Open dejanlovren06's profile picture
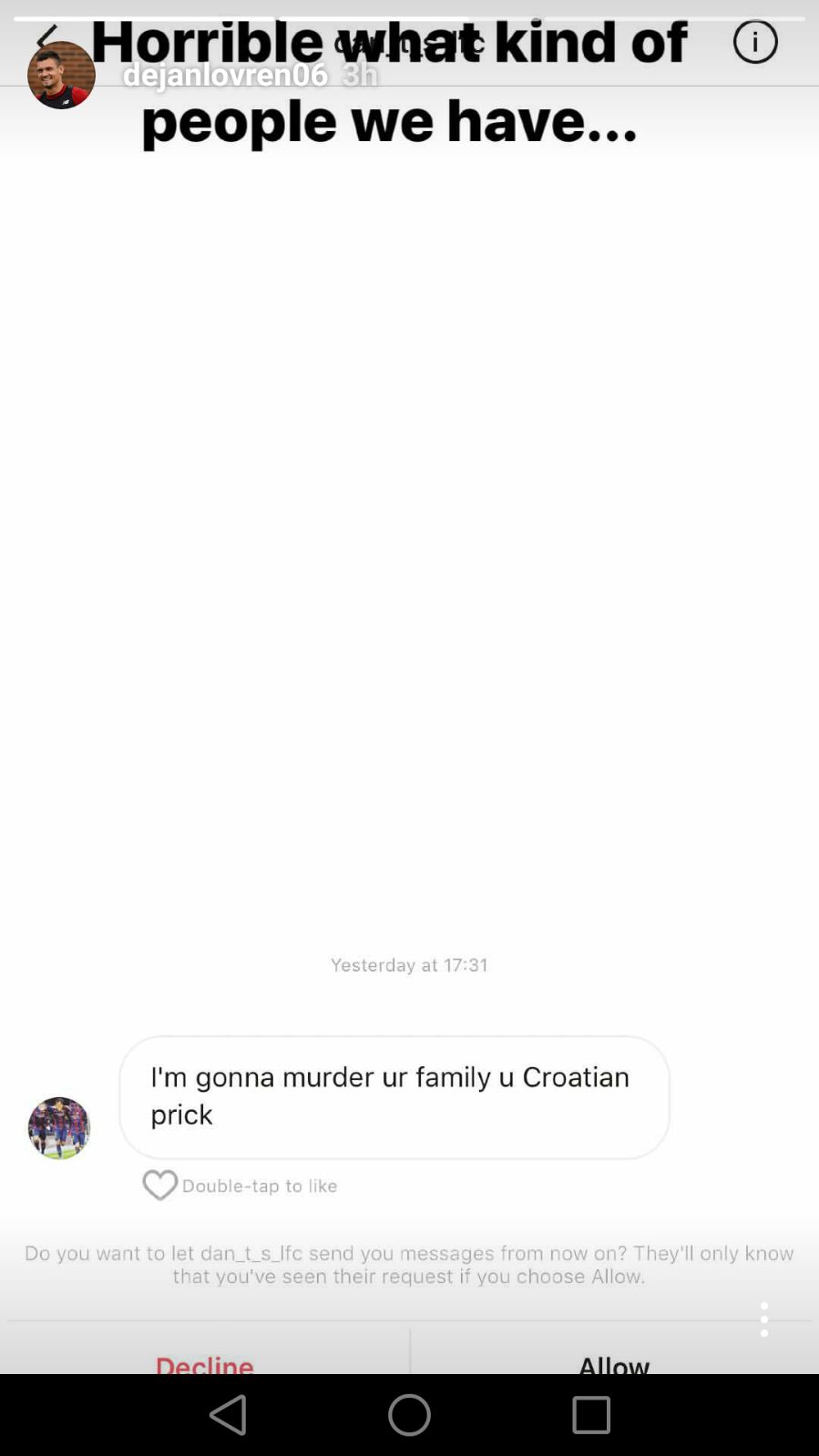Viewport: 819px width, 1456px height. (61, 75)
